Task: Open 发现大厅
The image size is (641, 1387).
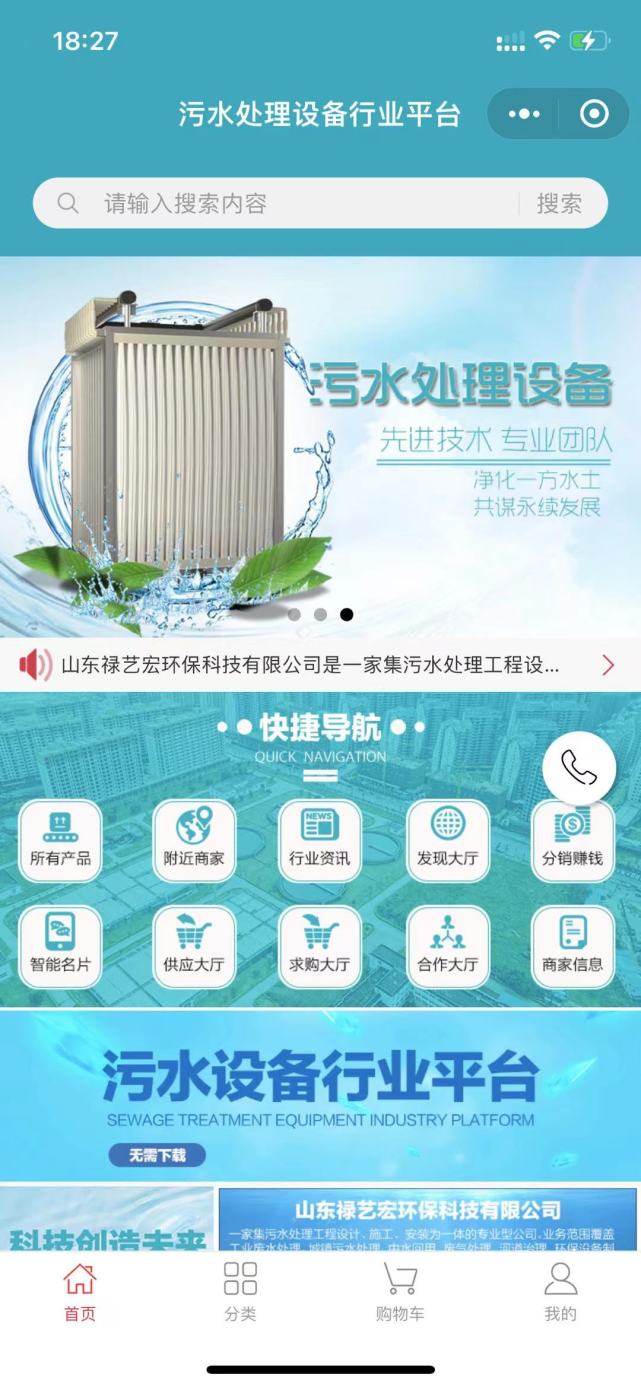Action: pyautogui.click(x=447, y=840)
